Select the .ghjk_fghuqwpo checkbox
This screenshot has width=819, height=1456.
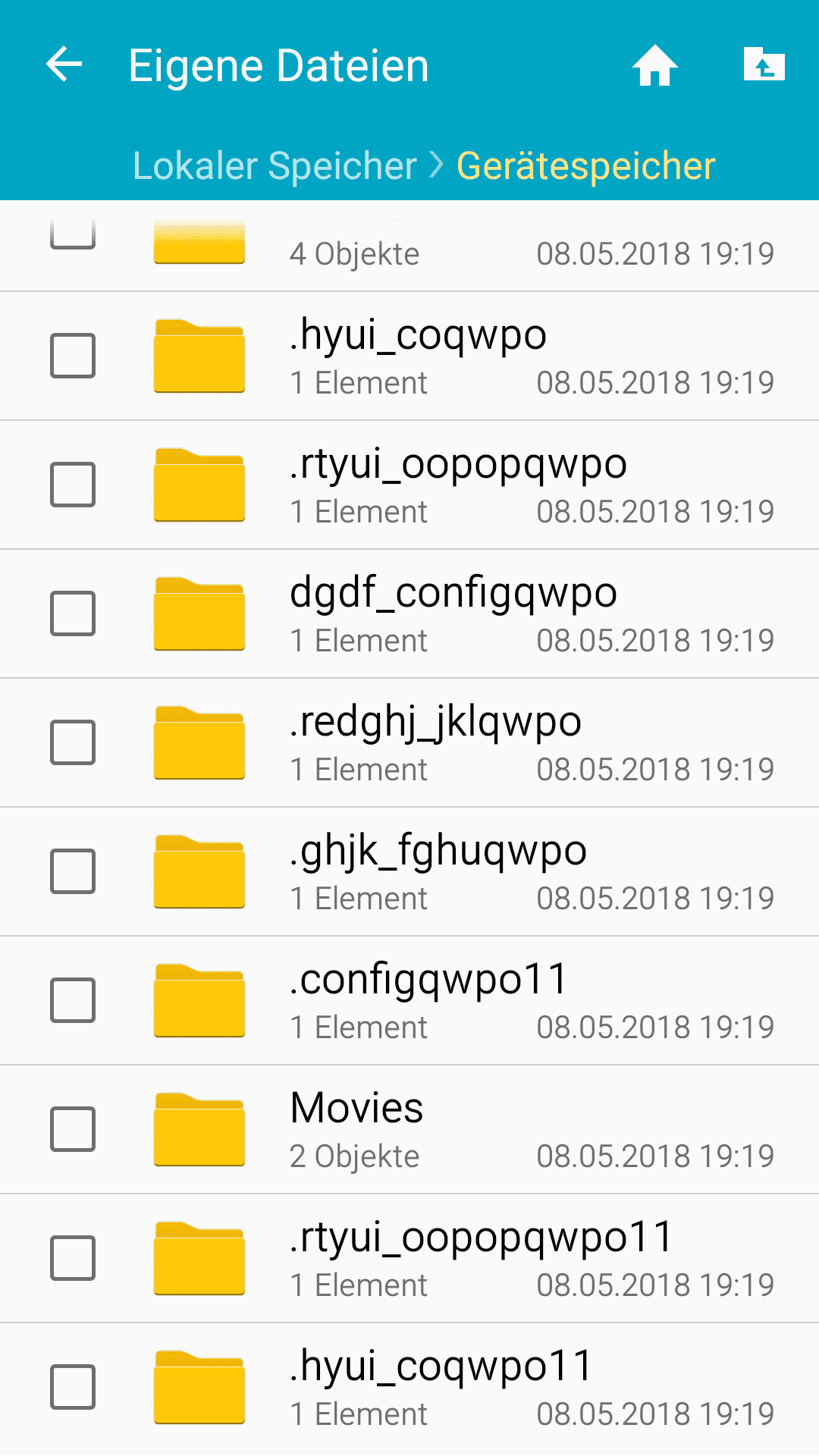point(73,871)
